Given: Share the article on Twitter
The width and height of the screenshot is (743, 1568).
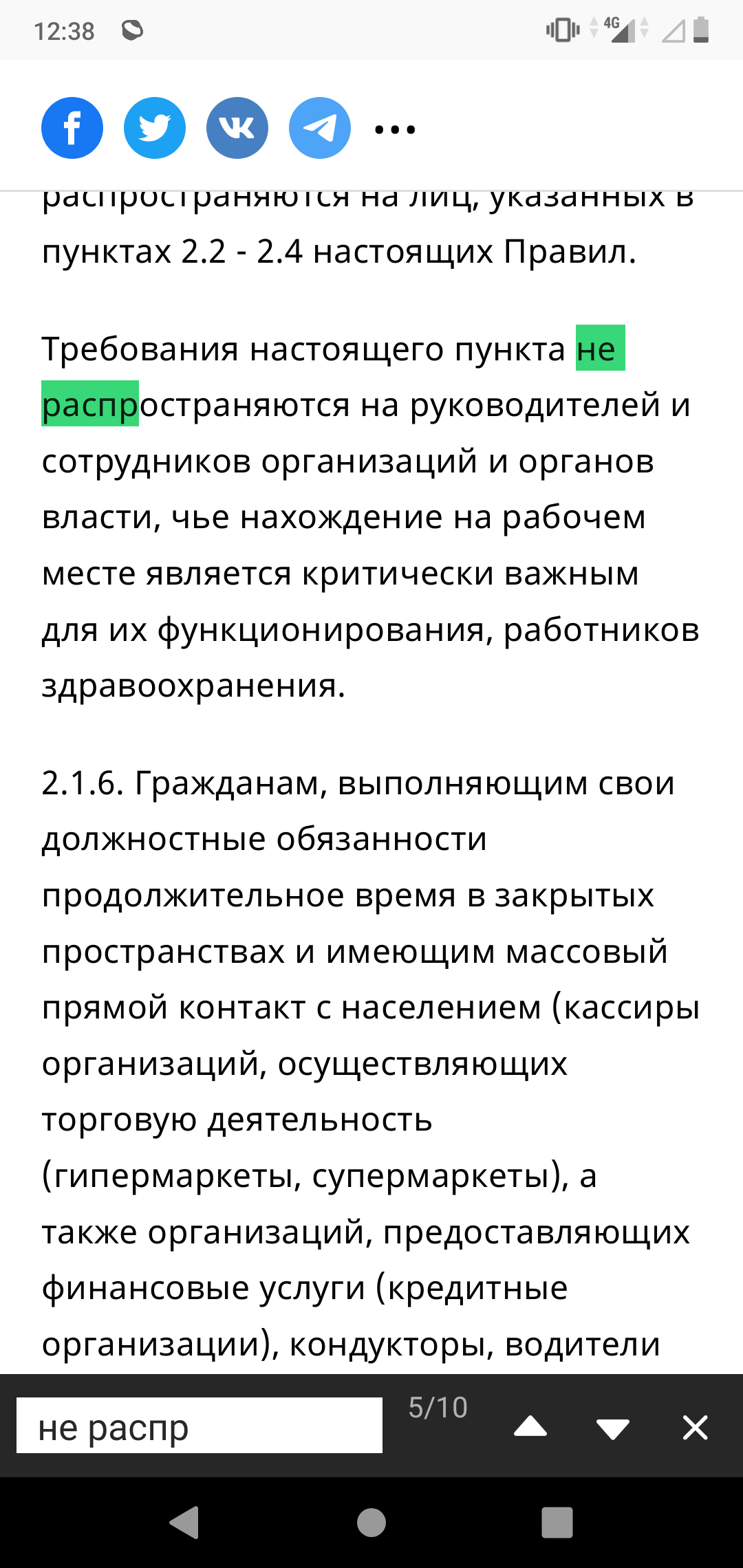Looking at the screenshot, I should (155, 128).
